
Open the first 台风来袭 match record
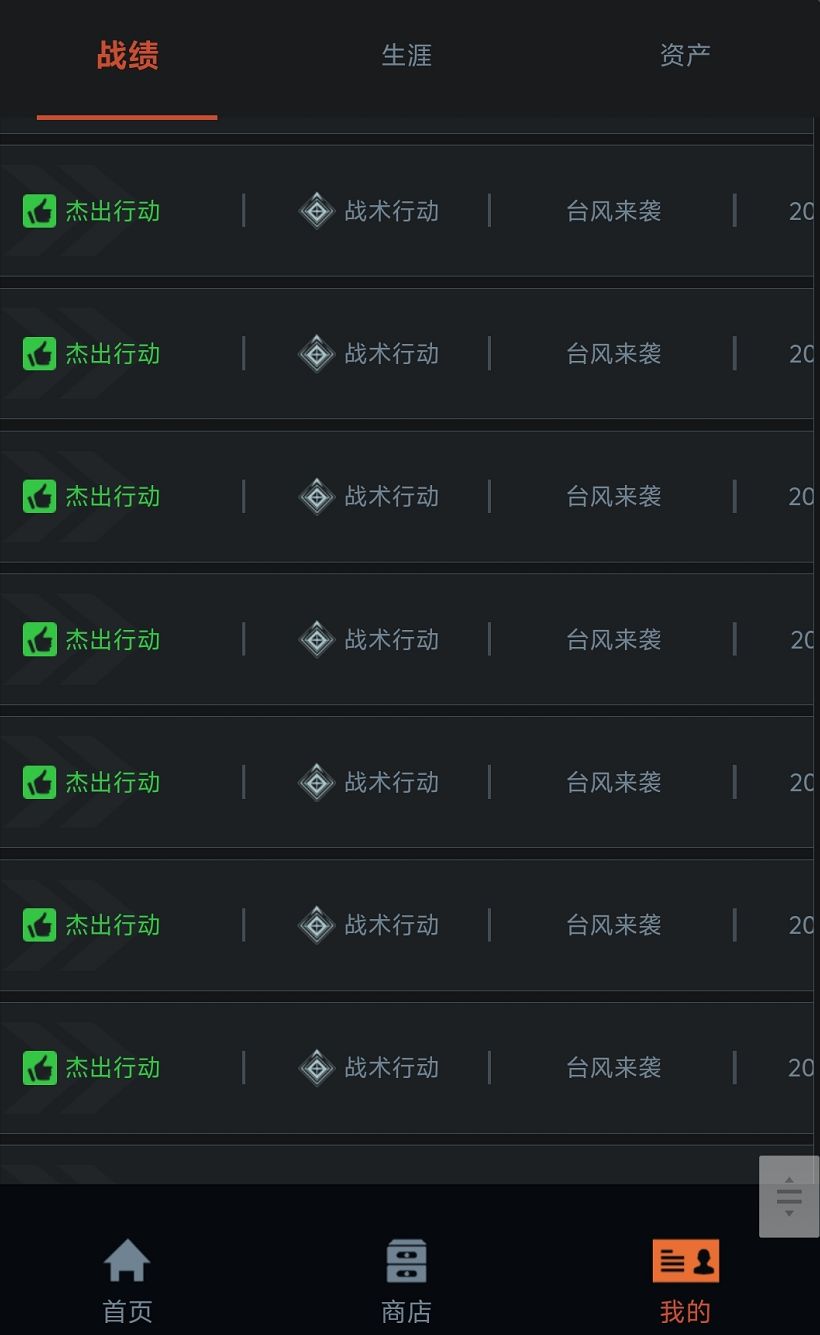pyautogui.click(x=612, y=211)
